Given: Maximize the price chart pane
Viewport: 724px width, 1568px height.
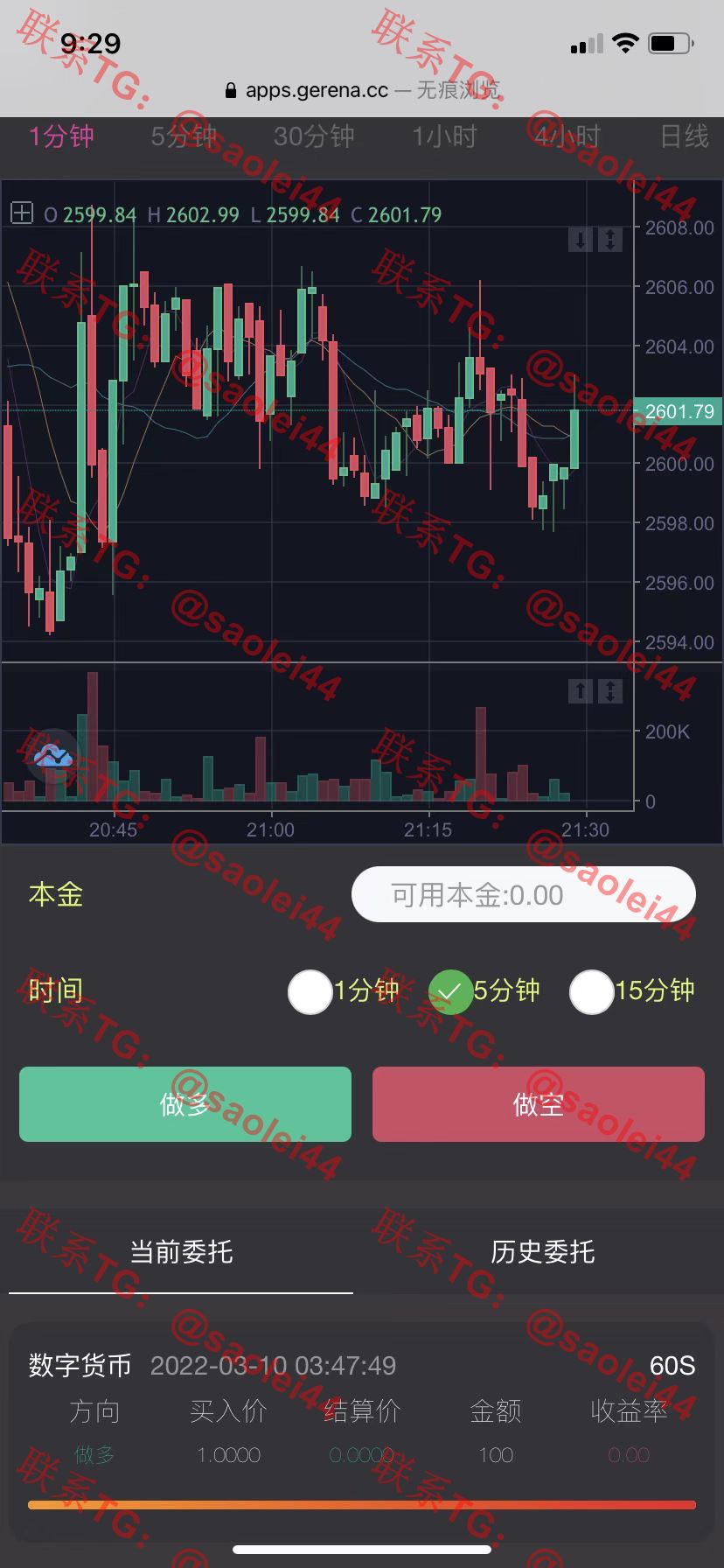Looking at the screenshot, I should [x=610, y=239].
